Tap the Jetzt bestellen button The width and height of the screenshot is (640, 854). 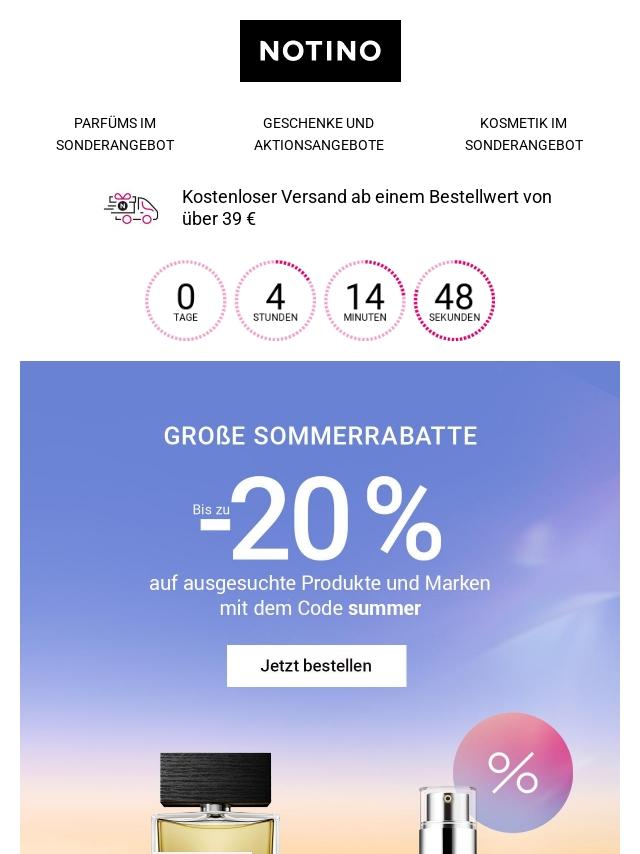(x=316, y=666)
